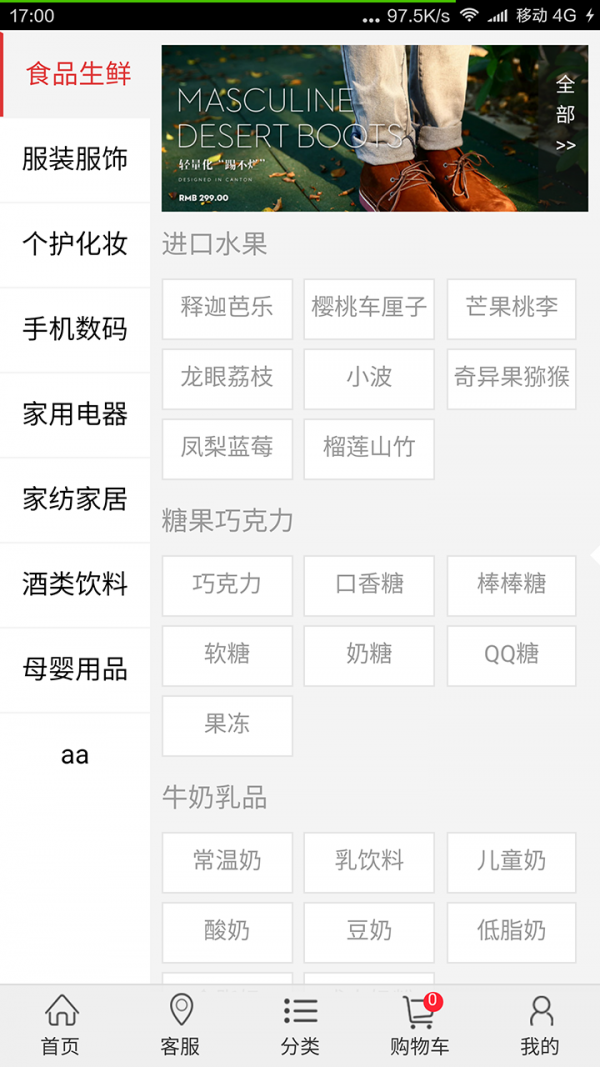Select 常温奶 chip
600x1067 pixels.
[x=227, y=861]
